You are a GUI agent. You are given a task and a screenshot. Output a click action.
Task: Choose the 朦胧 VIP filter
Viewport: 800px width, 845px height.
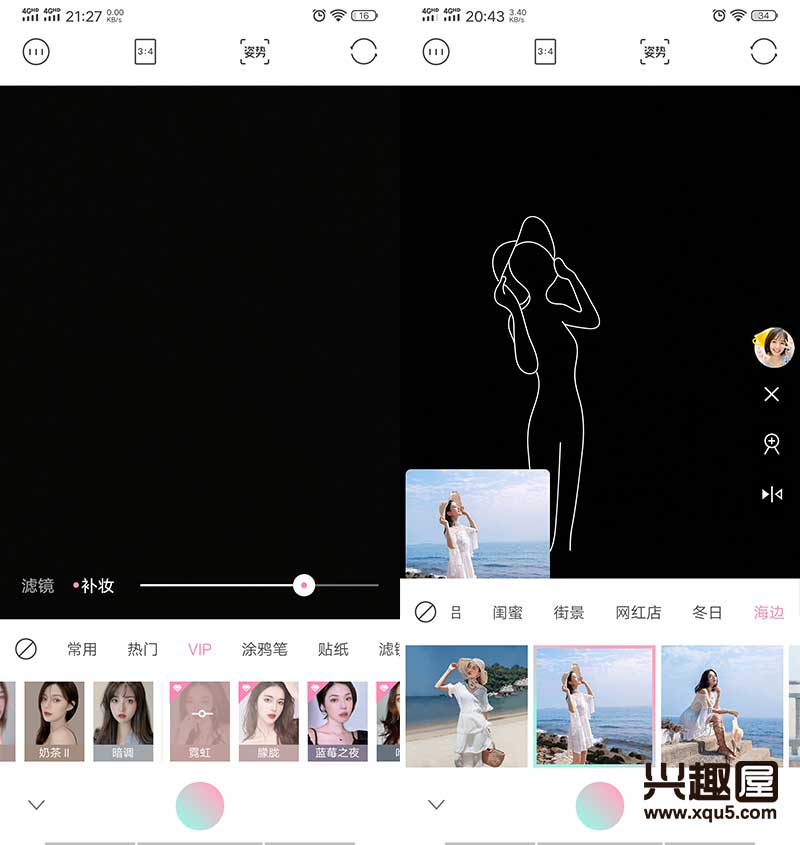pyautogui.click(x=268, y=720)
